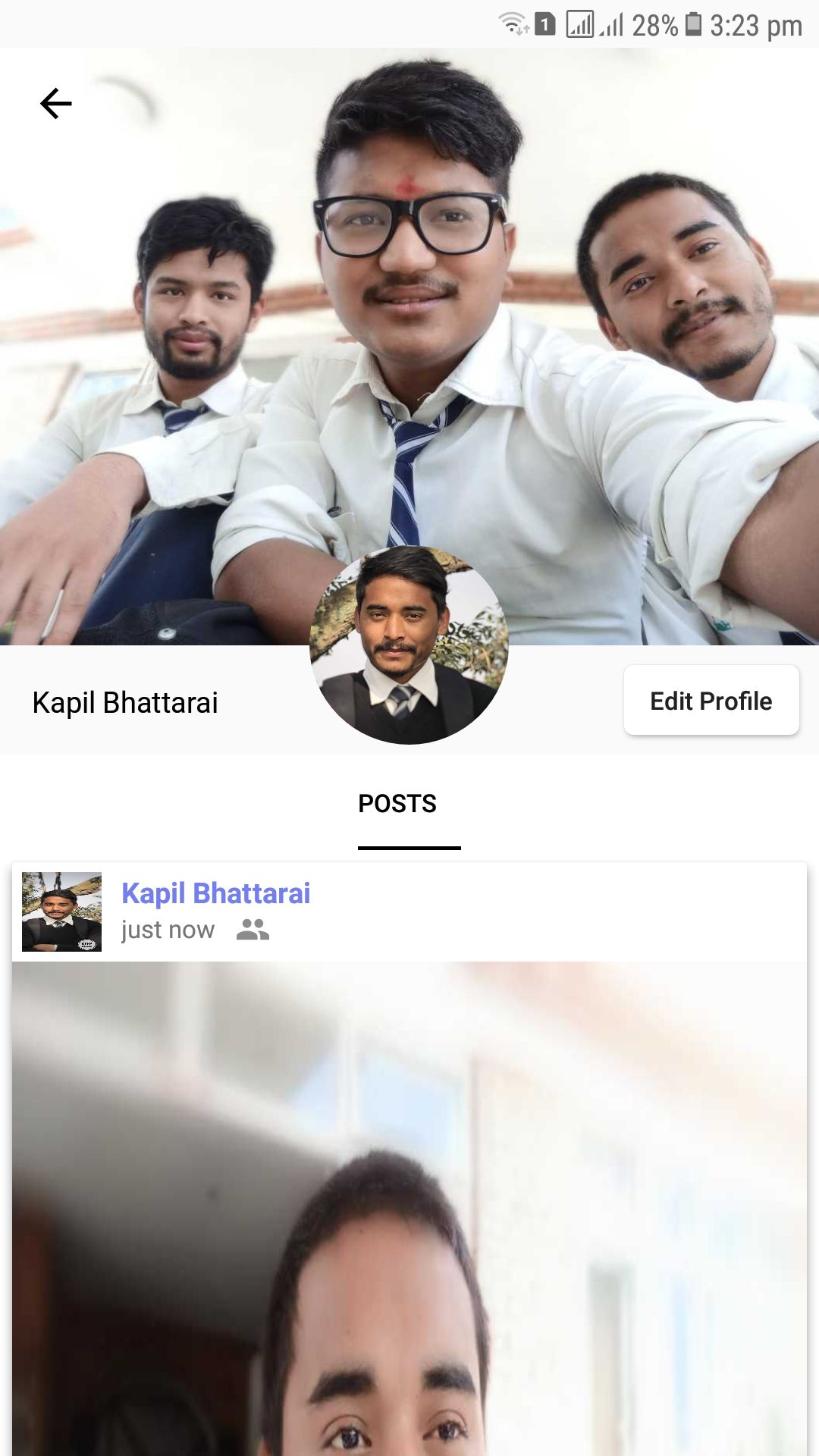Tap the Edit Profile button

[x=711, y=701]
